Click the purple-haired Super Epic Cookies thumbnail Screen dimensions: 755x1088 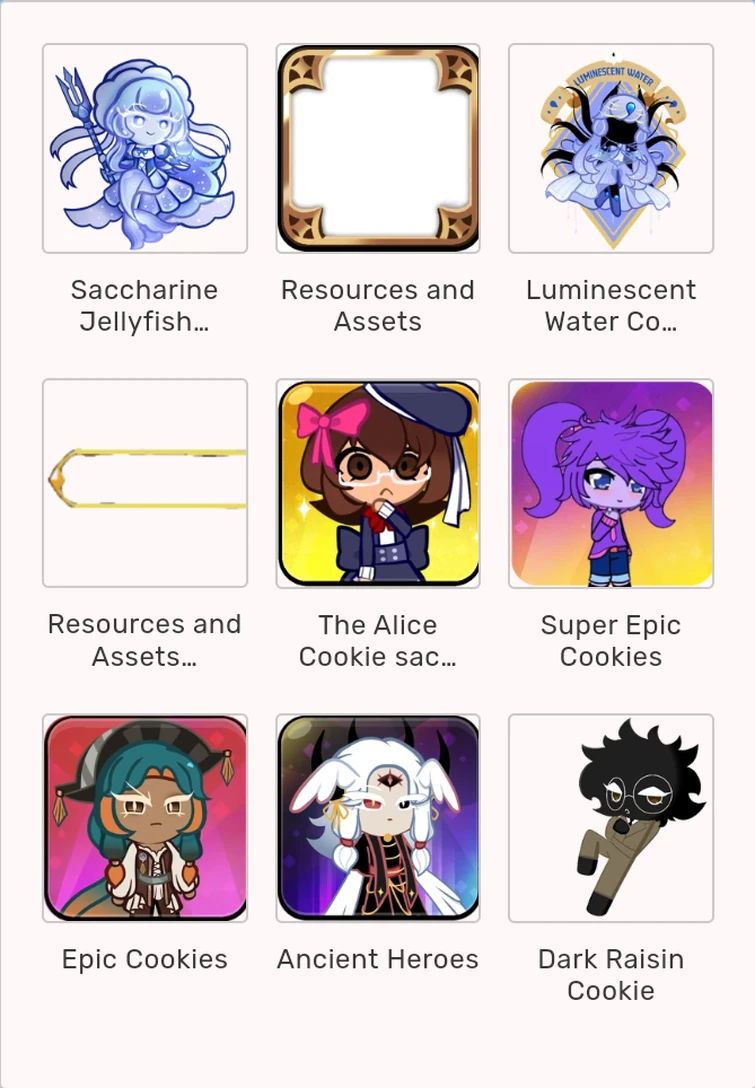tap(610, 483)
